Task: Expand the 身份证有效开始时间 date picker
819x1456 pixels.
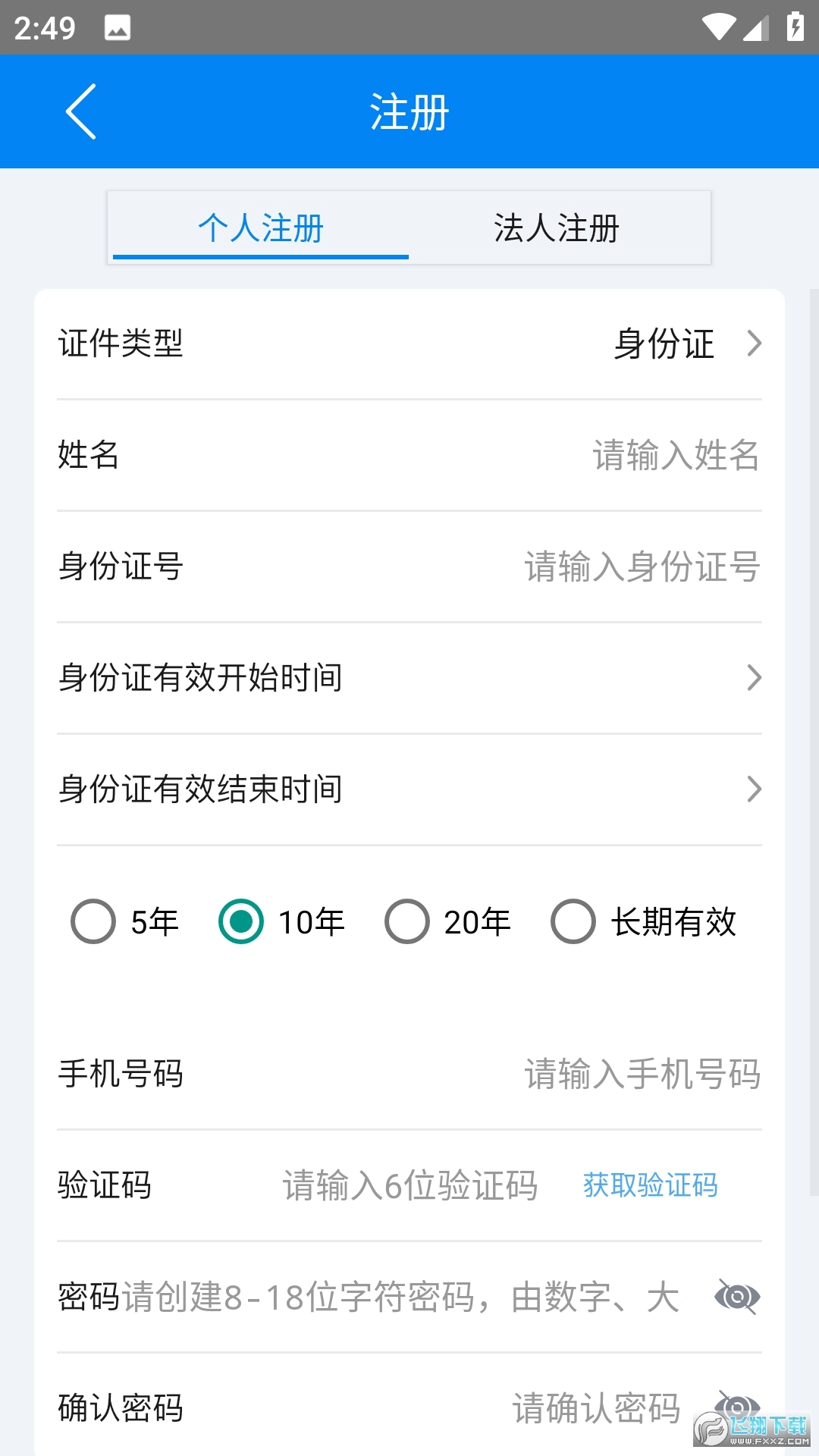Action: [x=409, y=679]
